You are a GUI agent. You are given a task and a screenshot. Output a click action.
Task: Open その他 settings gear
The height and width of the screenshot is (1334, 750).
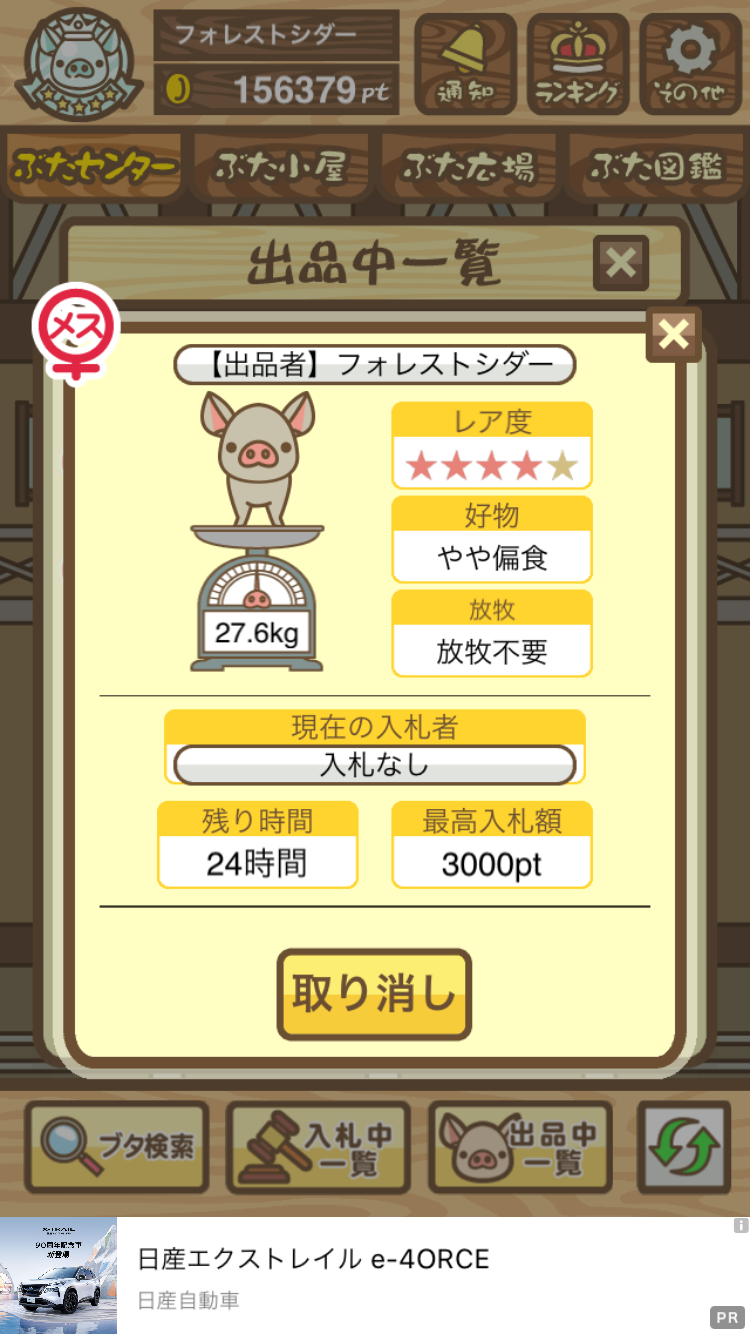tap(690, 64)
